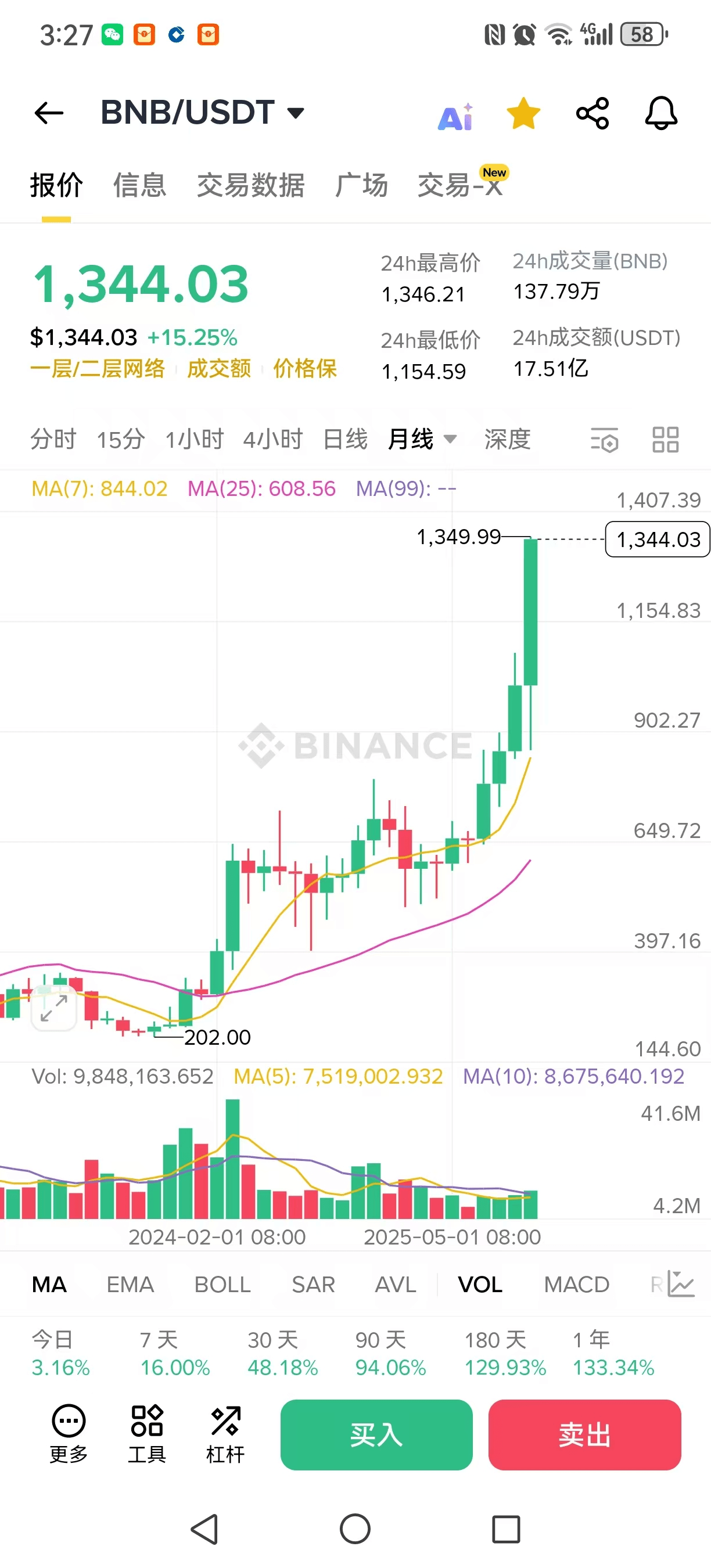
Task: Switch to the 交易数据 tab
Action: tap(250, 185)
